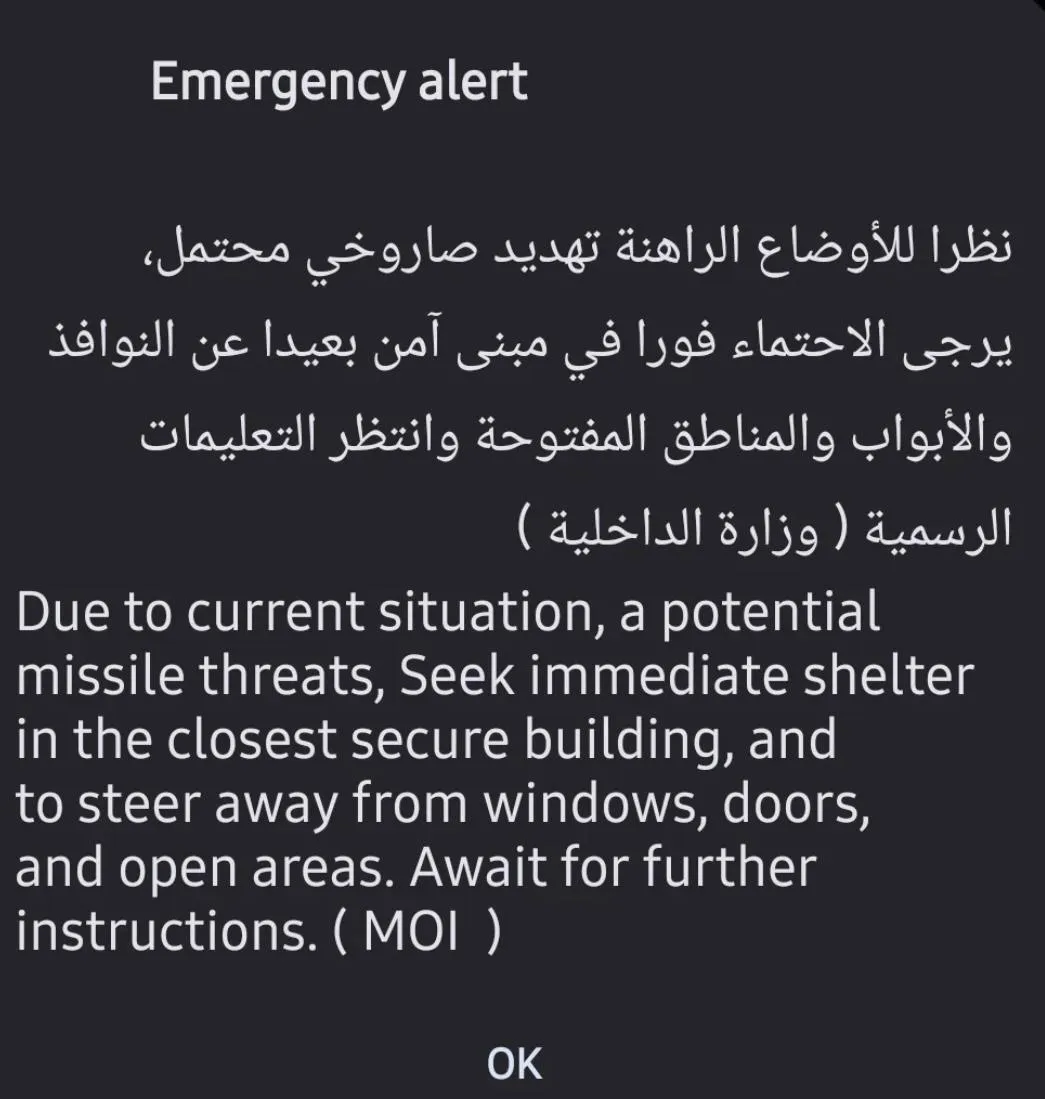Dismiss the emergency alert with OK

pyautogui.click(x=514, y=1063)
